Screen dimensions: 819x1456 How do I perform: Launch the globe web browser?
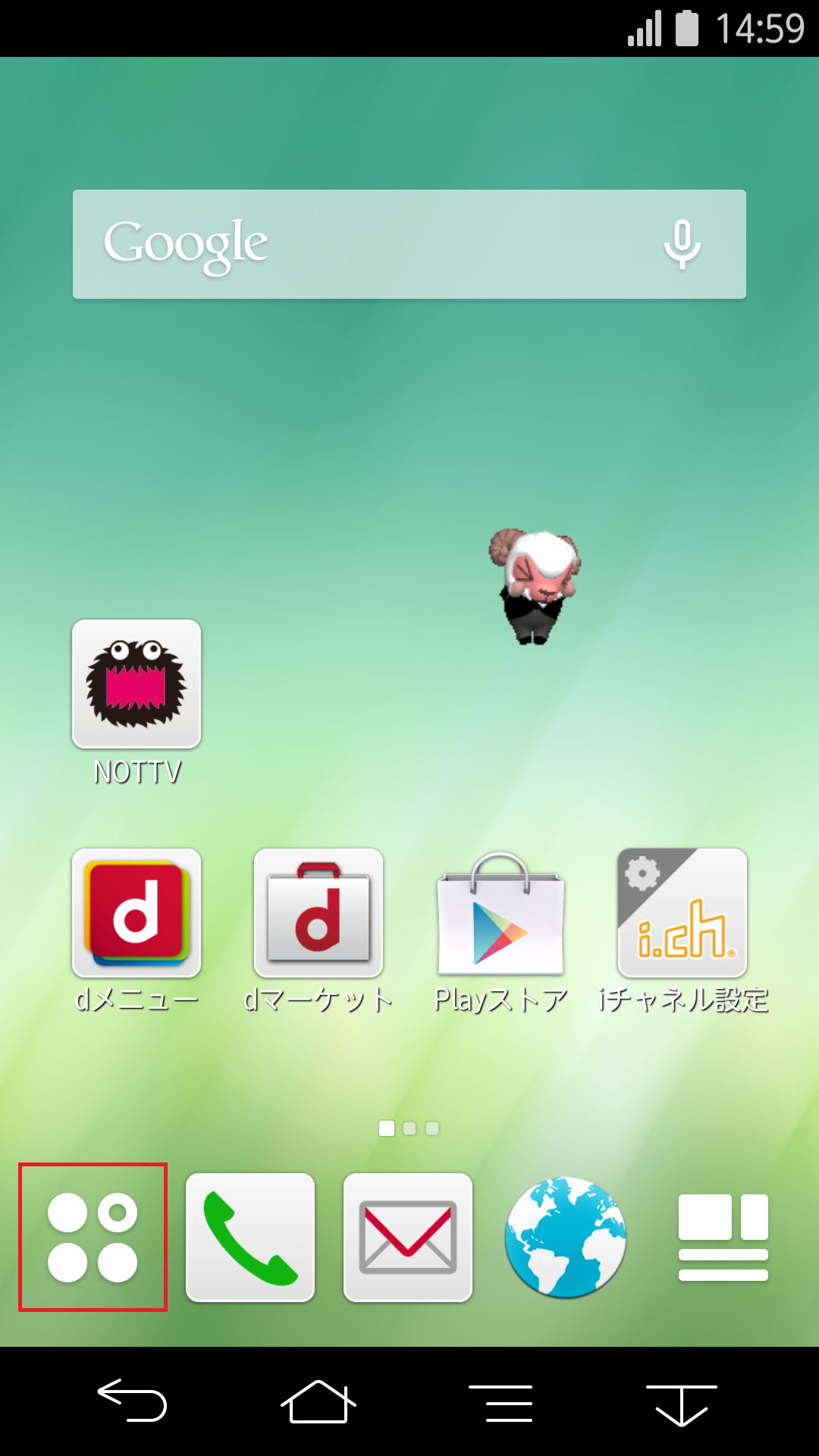coord(566,1237)
